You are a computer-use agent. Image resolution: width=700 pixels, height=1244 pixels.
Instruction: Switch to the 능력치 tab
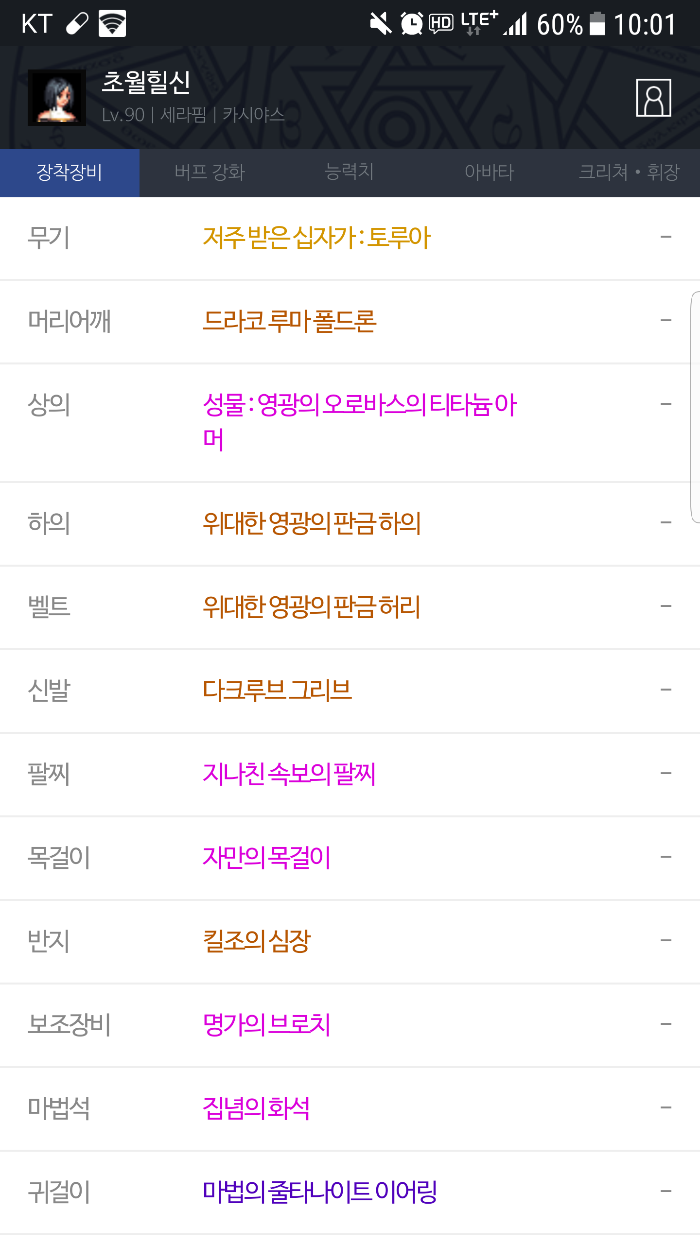pos(349,172)
